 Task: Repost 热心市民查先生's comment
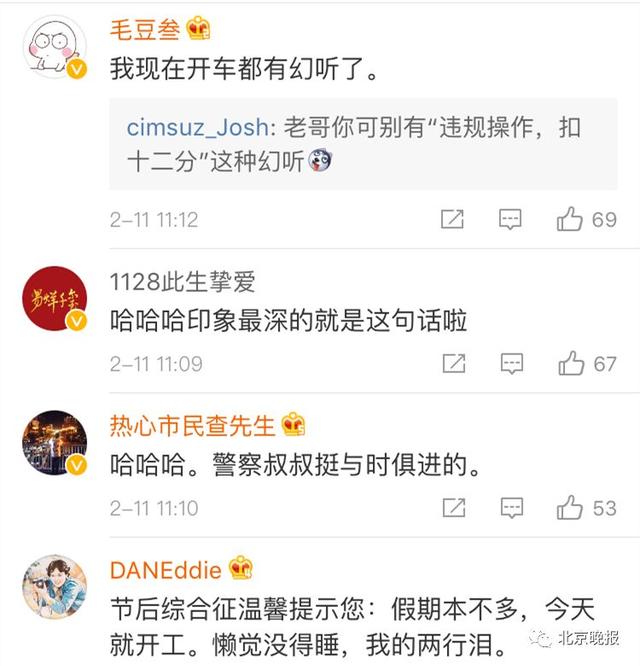click(x=452, y=508)
